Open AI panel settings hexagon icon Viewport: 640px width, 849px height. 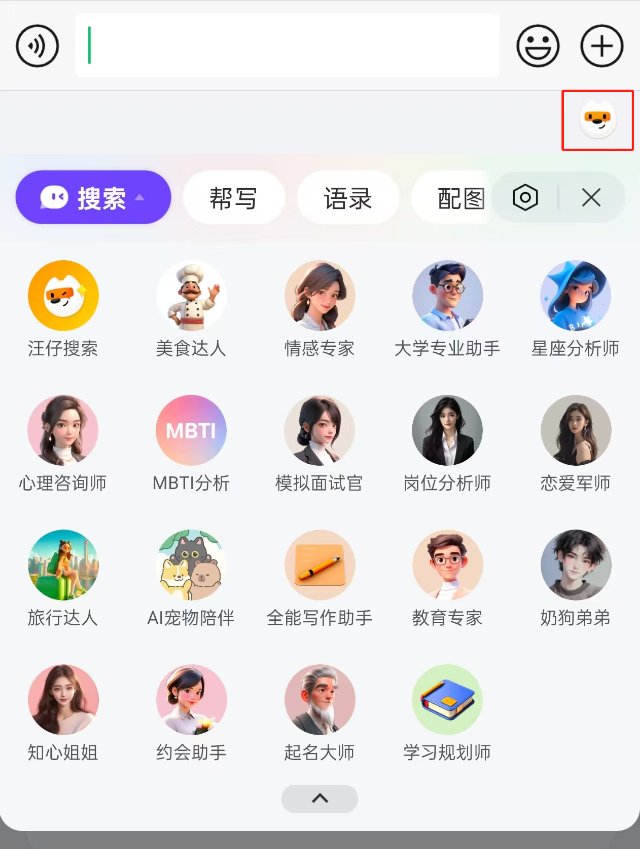[525, 198]
